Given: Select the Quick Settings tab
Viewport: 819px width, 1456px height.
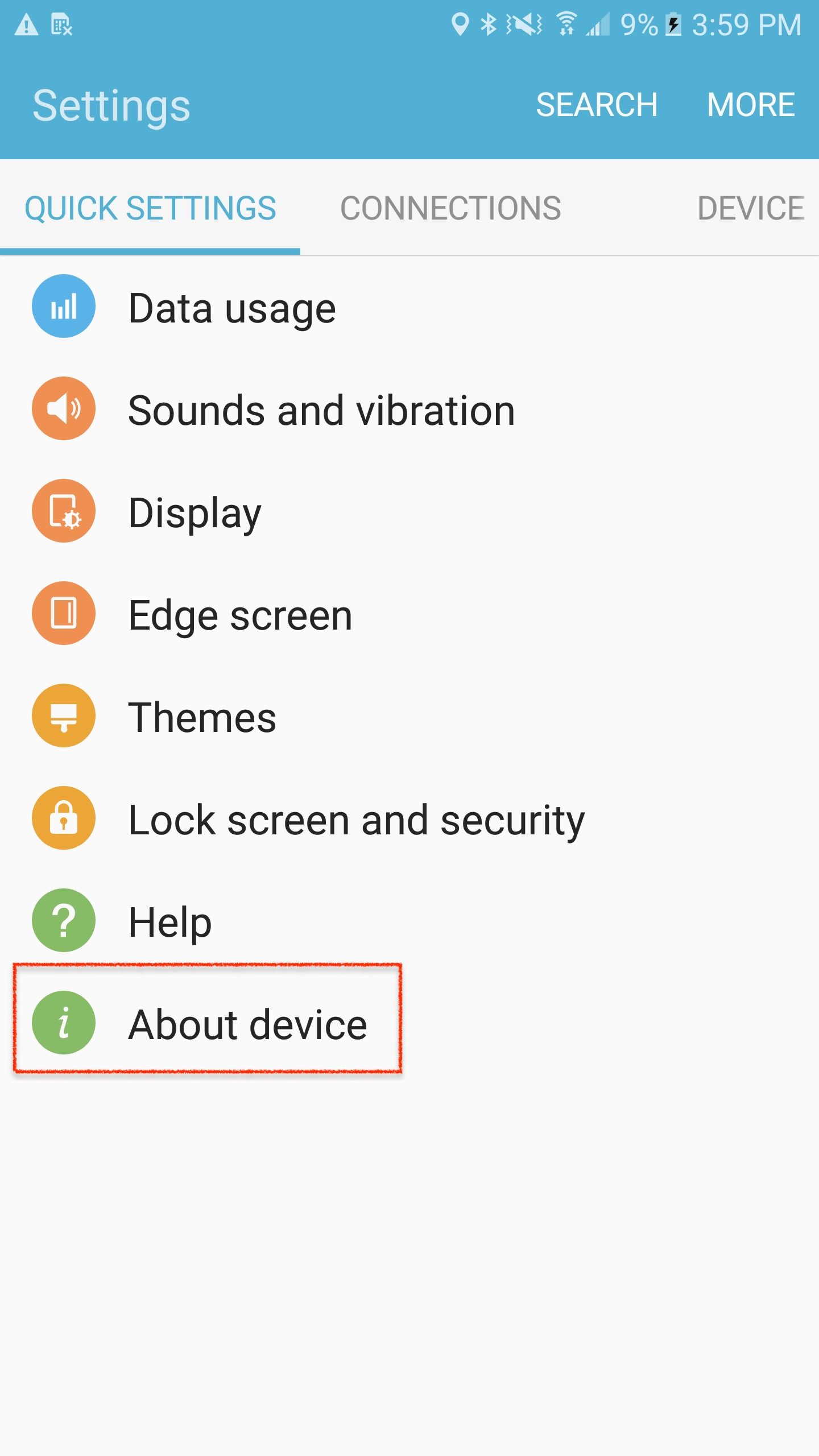Looking at the screenshot, I should coord(150,208).
